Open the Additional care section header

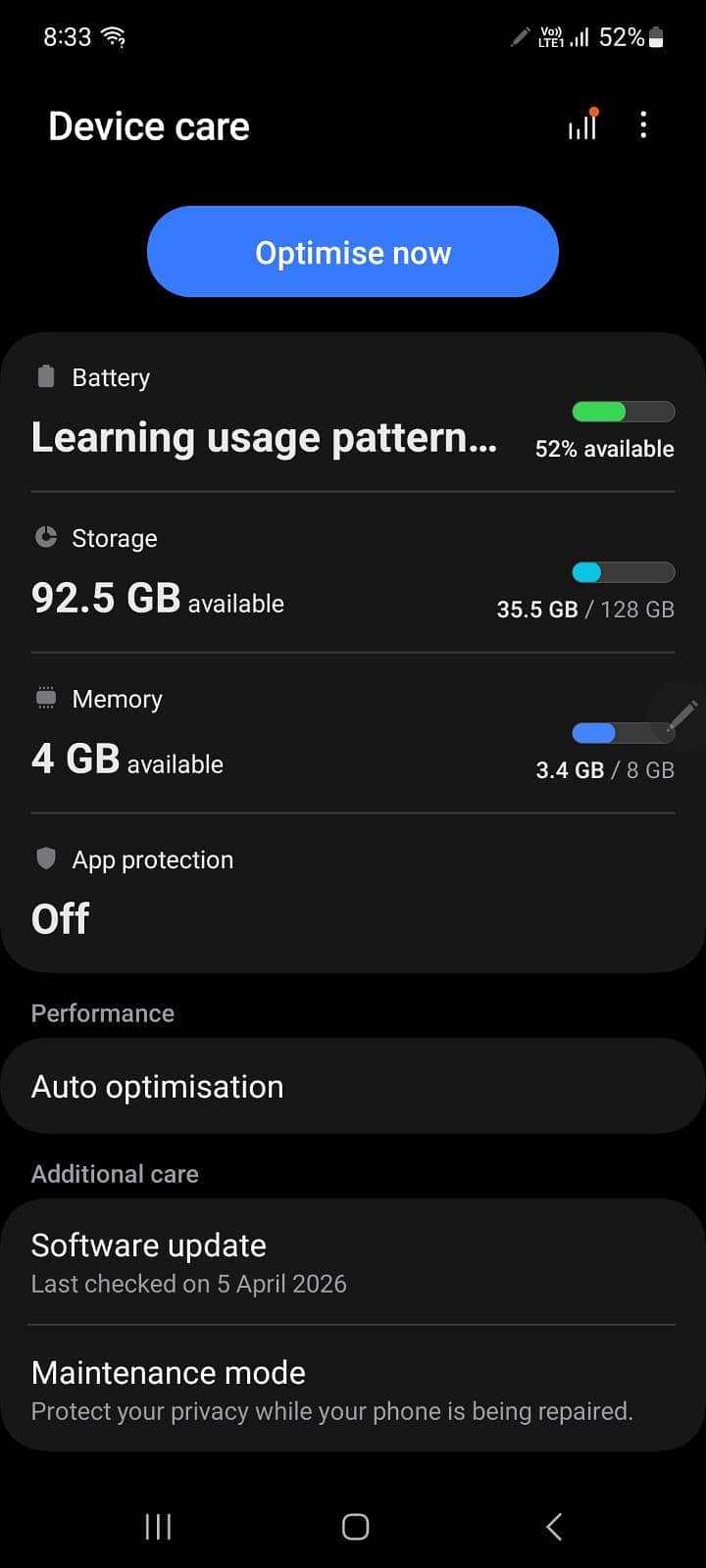(x=114, y=1173)
